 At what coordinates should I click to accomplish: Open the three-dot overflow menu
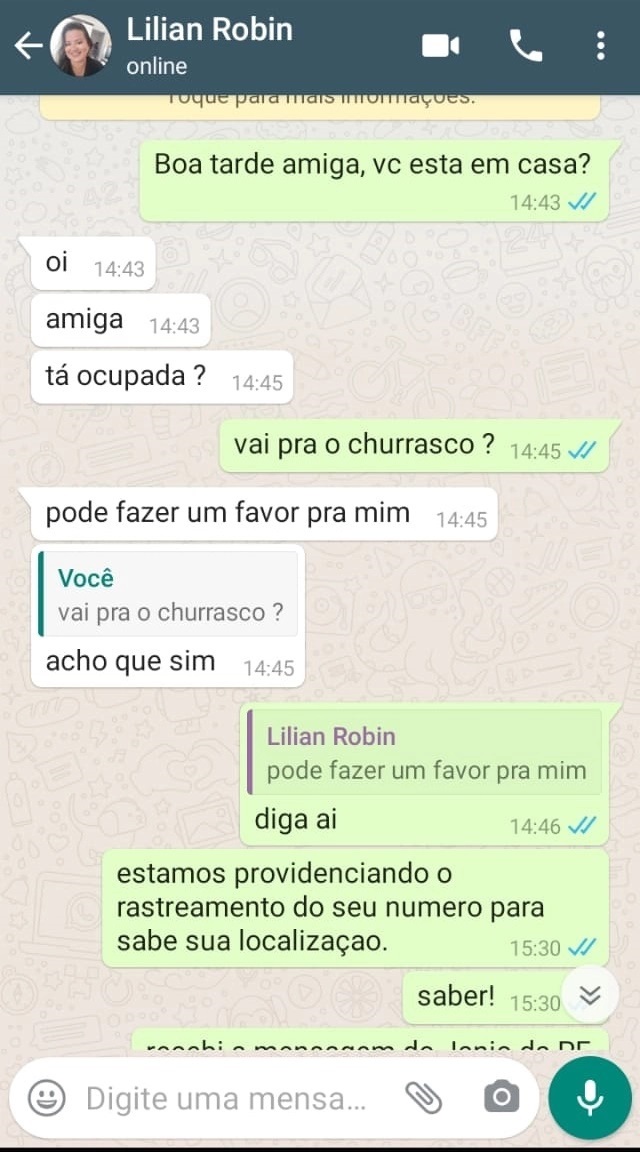click(600, 46)
